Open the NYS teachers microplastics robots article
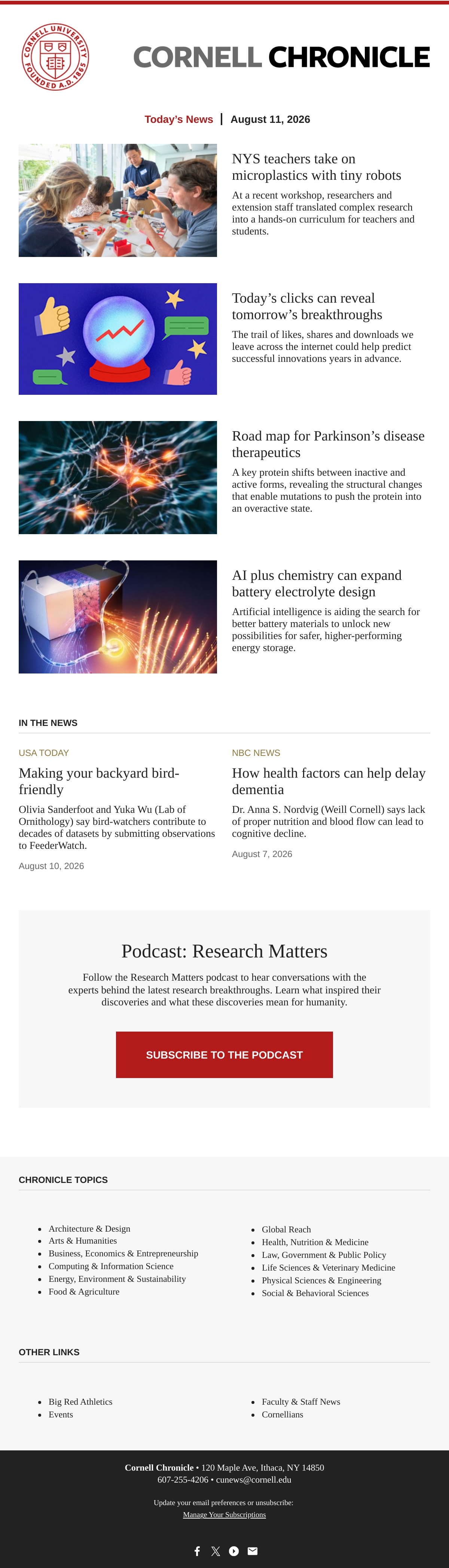The width and height of the screenshot is (449, 1568). (x=317, y=167)
